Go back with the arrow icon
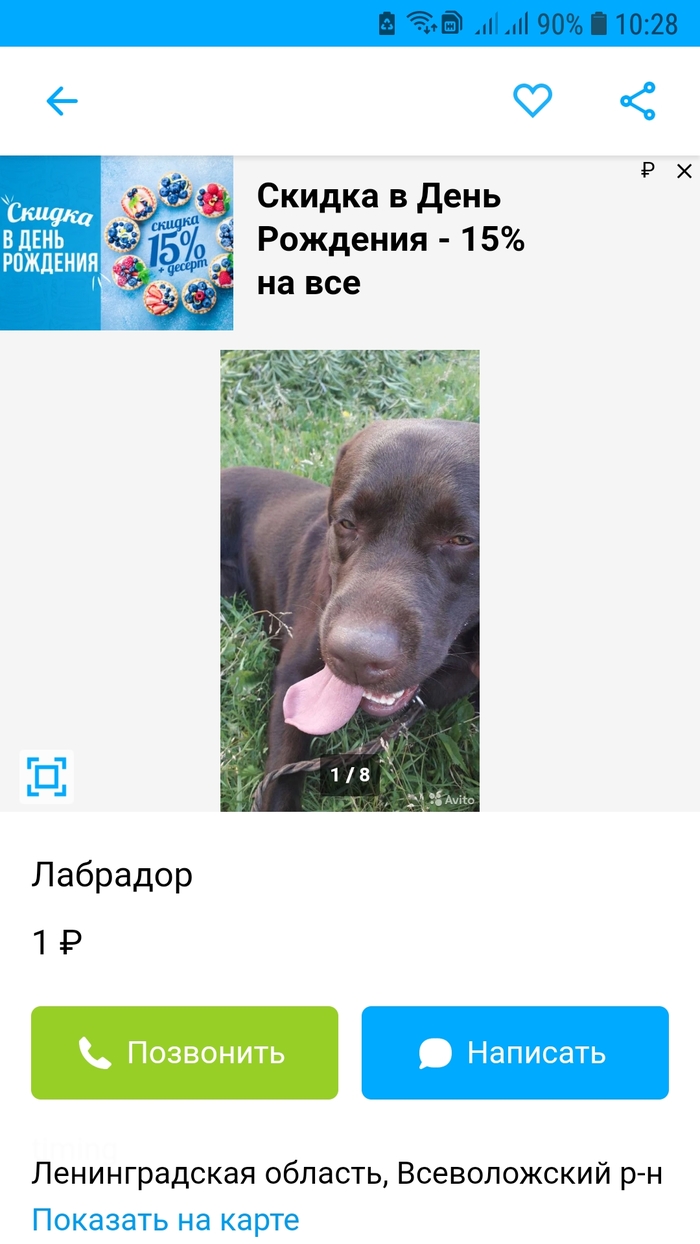The image size is (700, 1244). click(62, 101)
